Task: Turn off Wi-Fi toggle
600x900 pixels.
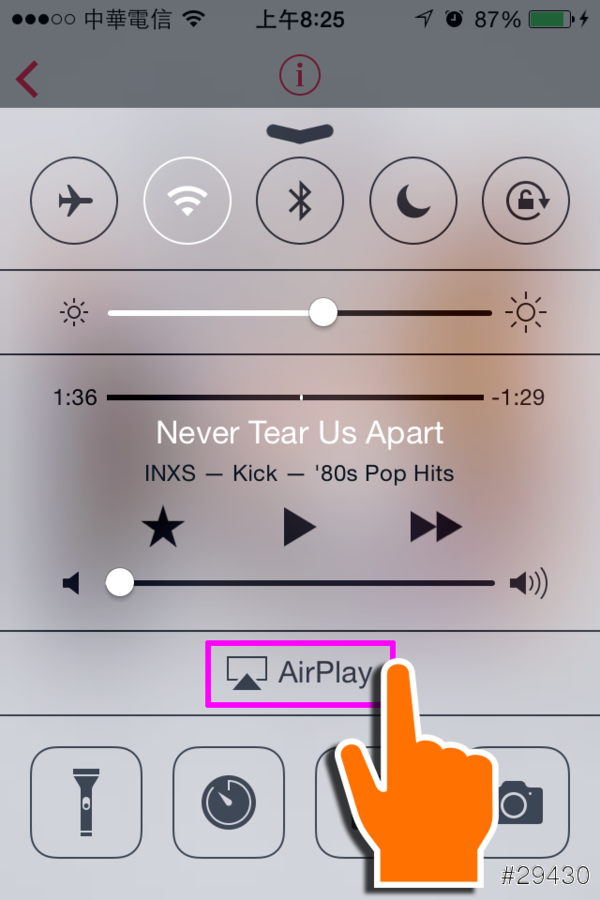Action: click(187, 202)
